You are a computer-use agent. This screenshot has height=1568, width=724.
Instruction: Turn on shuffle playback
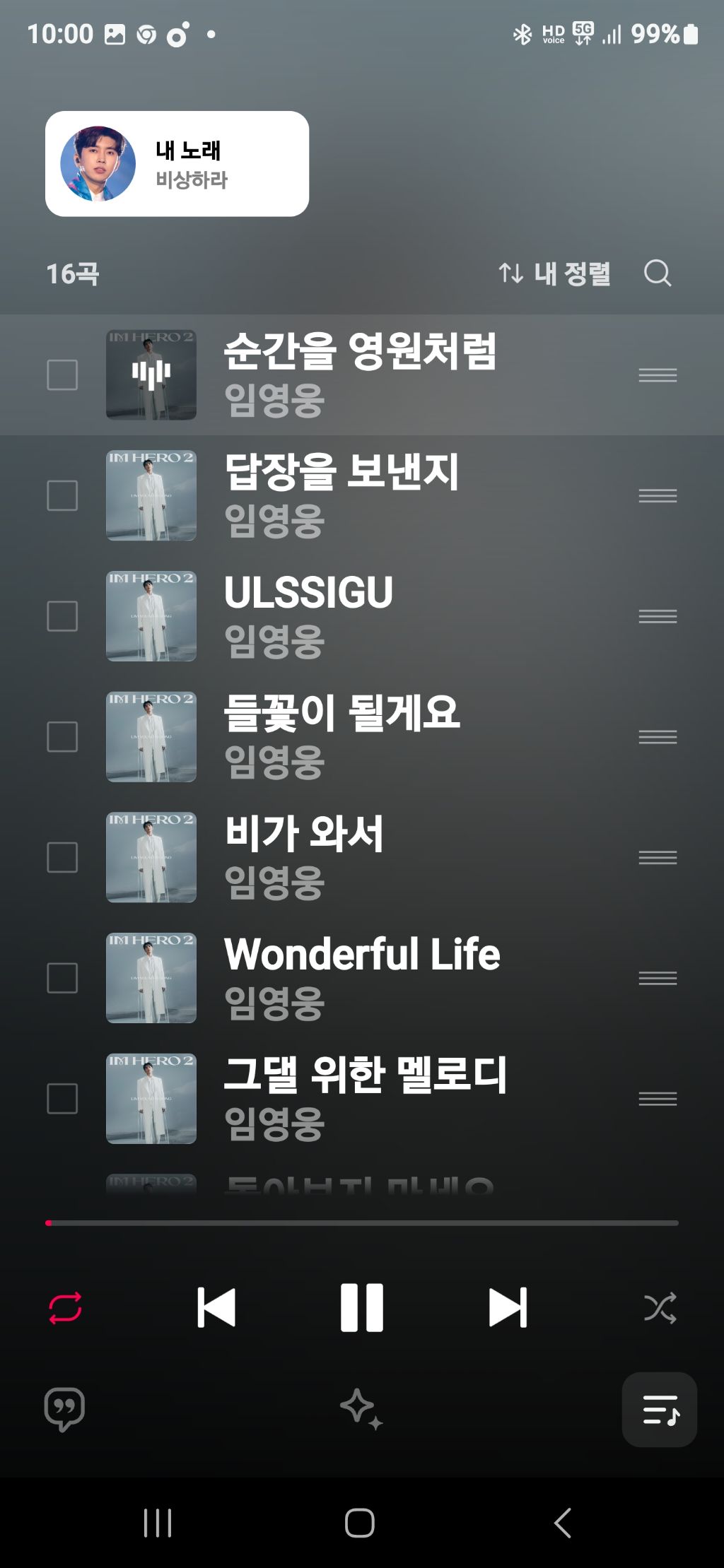[660, 1308]
